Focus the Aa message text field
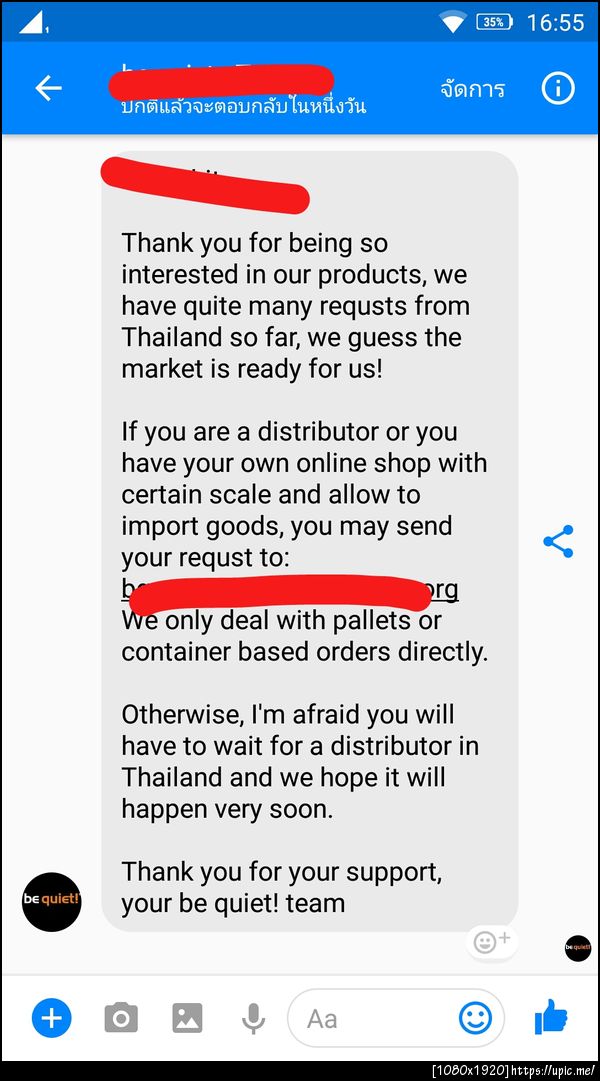600x1081 pixels. [370, 1019]
